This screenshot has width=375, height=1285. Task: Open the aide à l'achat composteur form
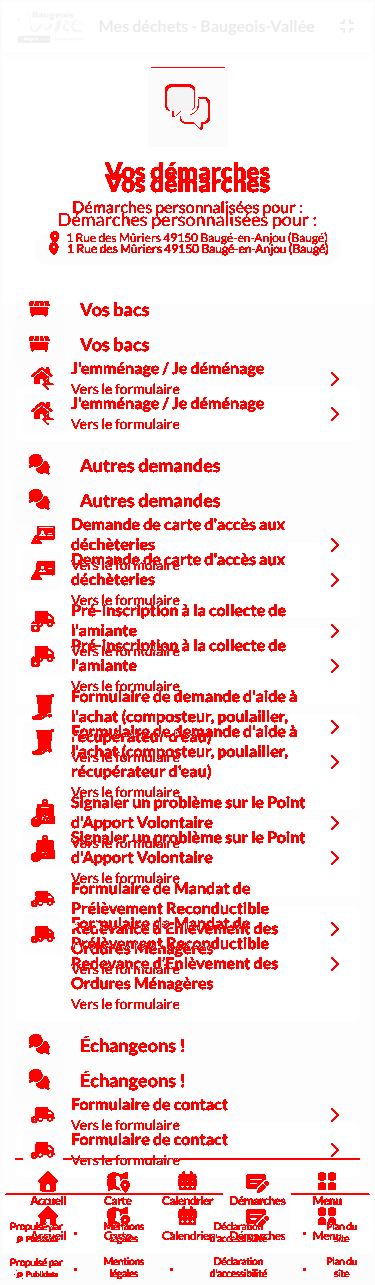pos(187,761)
